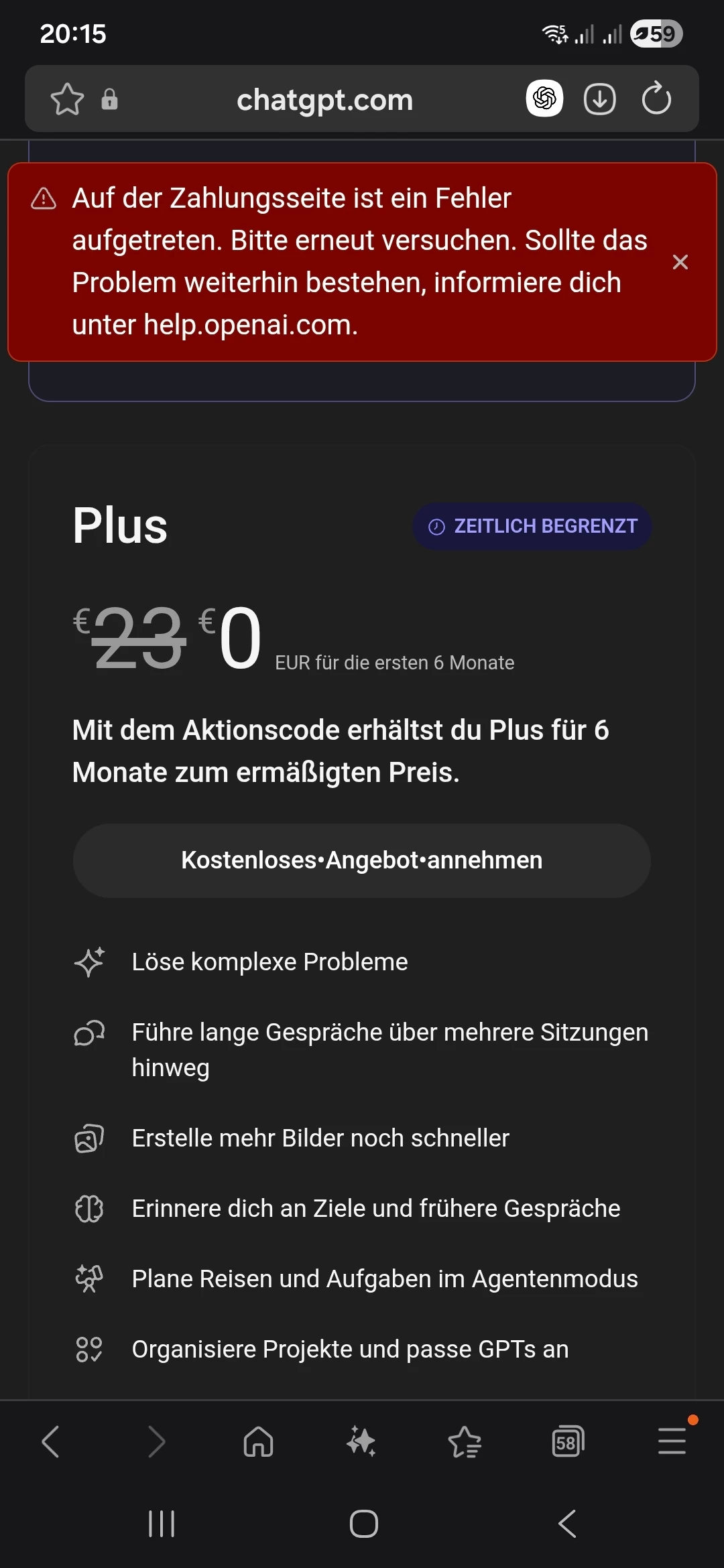This screenshot has width=724, height=1568.
Task: Dismiss the payment error banner
Action: click(680, 262)
